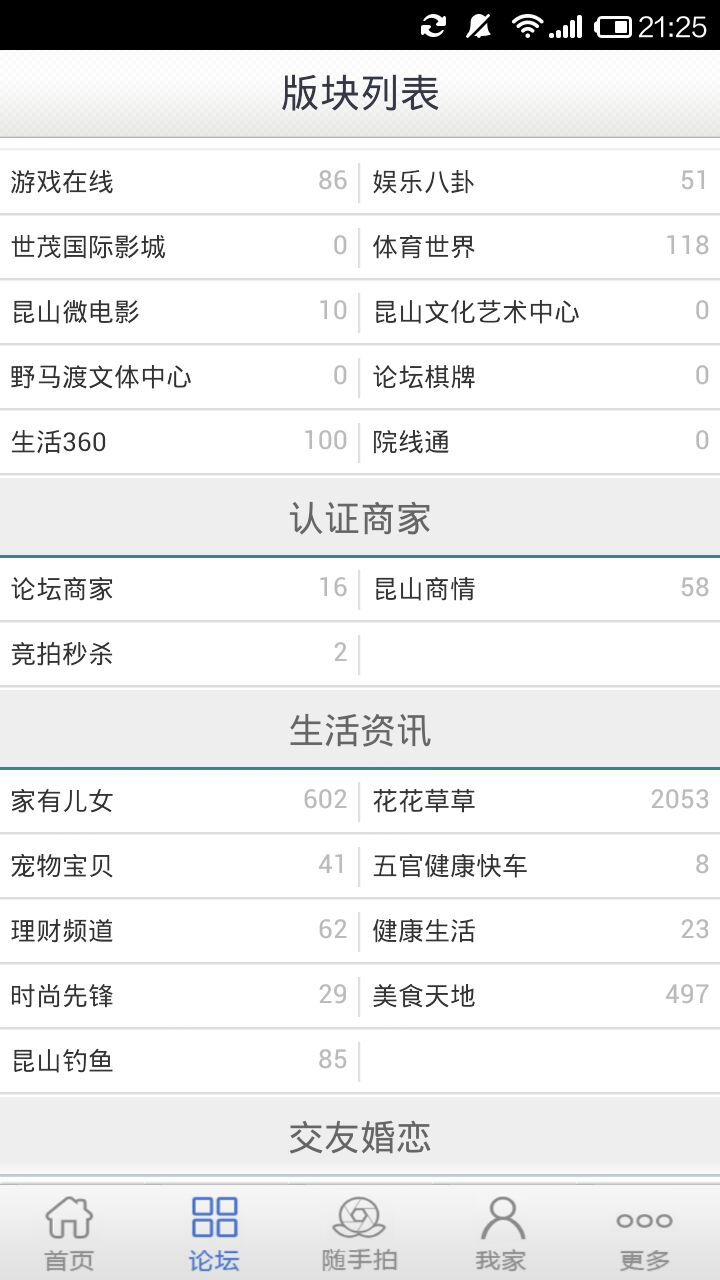Open the 体育世界 board
This screenshot has height=1280, width=720.
pyautogui.click(x=540, y=247)
